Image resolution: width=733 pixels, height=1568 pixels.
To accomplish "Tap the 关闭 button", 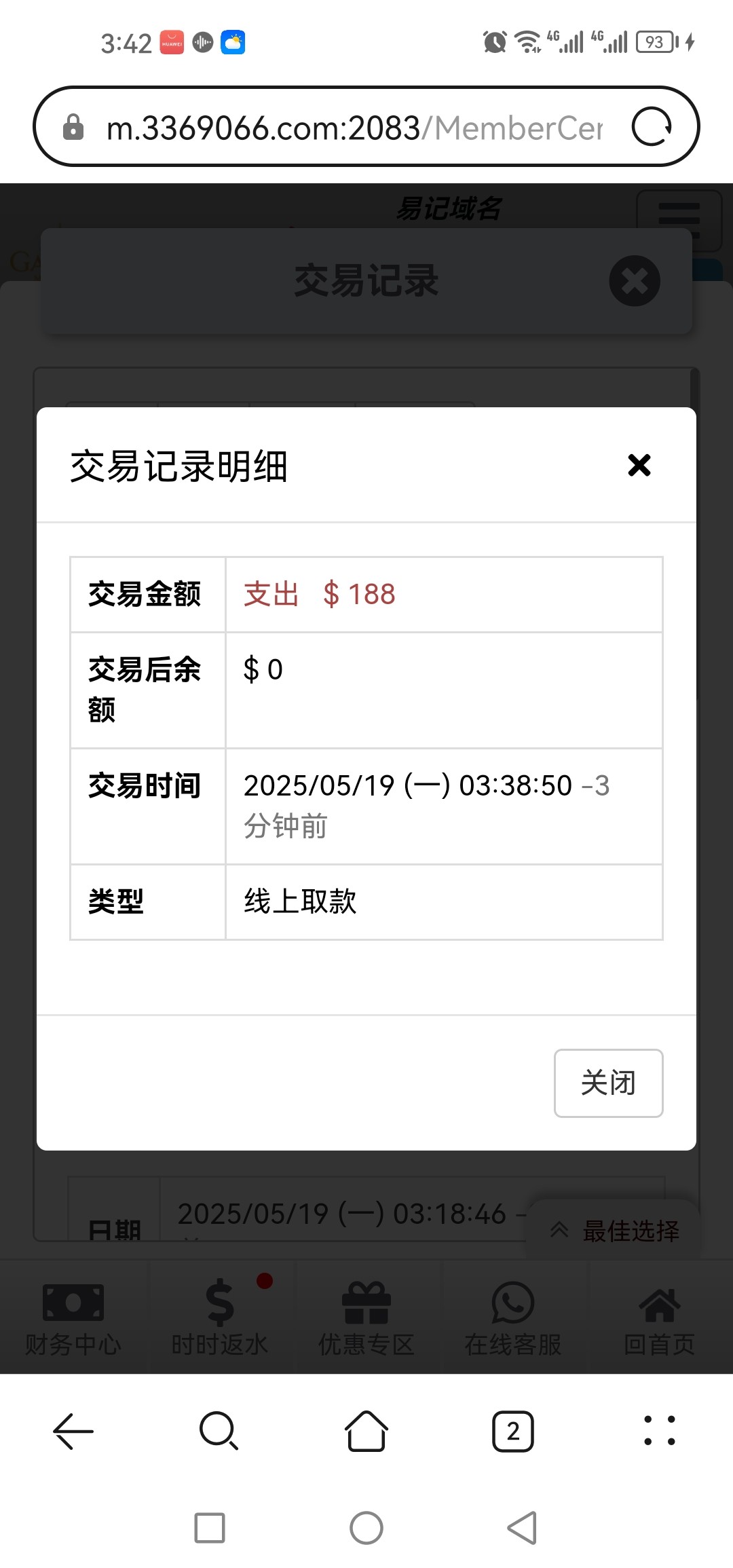I will click(x=608, y=1083).
